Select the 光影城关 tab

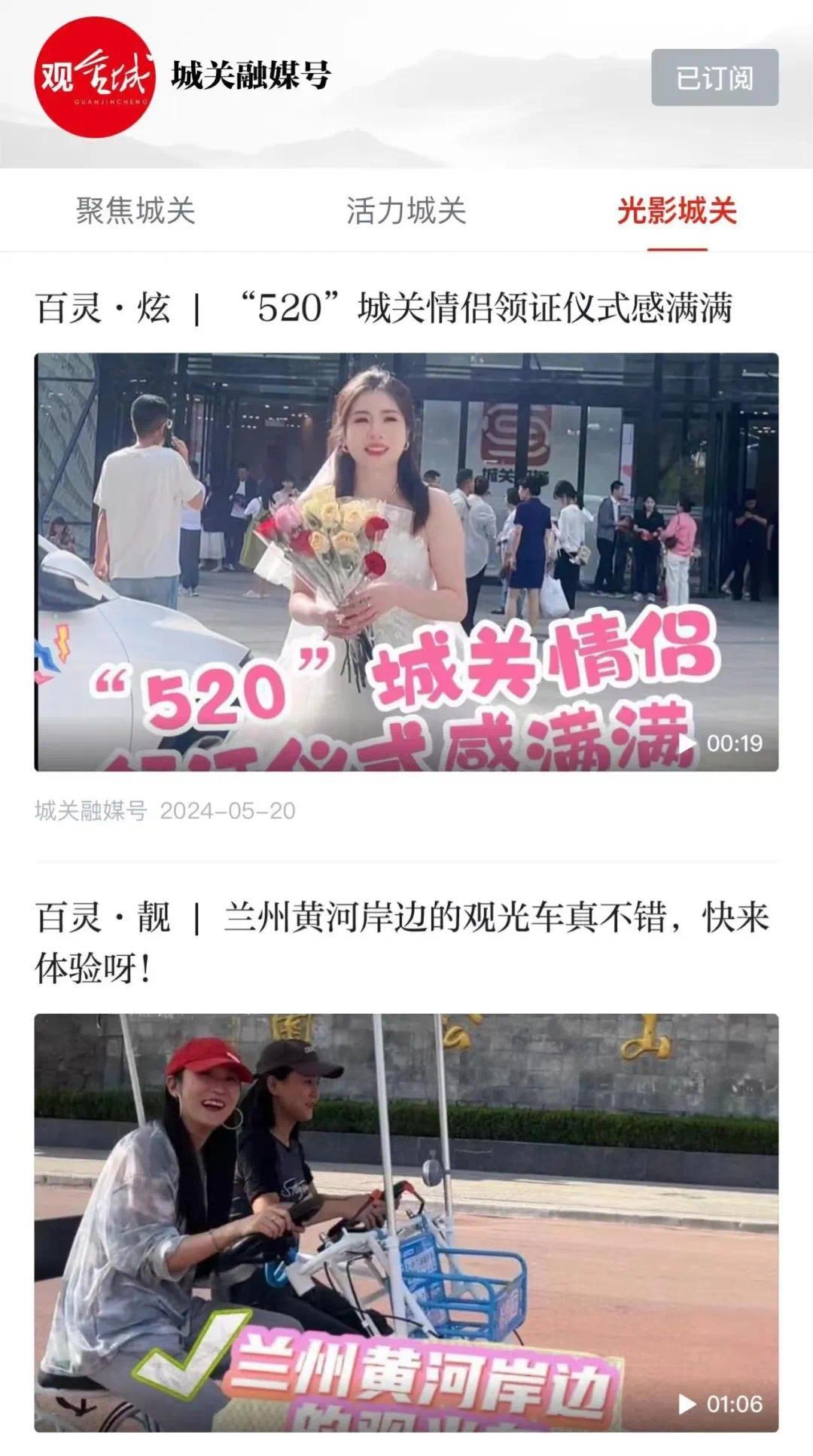pyautogui.click(x=676, y=210)
